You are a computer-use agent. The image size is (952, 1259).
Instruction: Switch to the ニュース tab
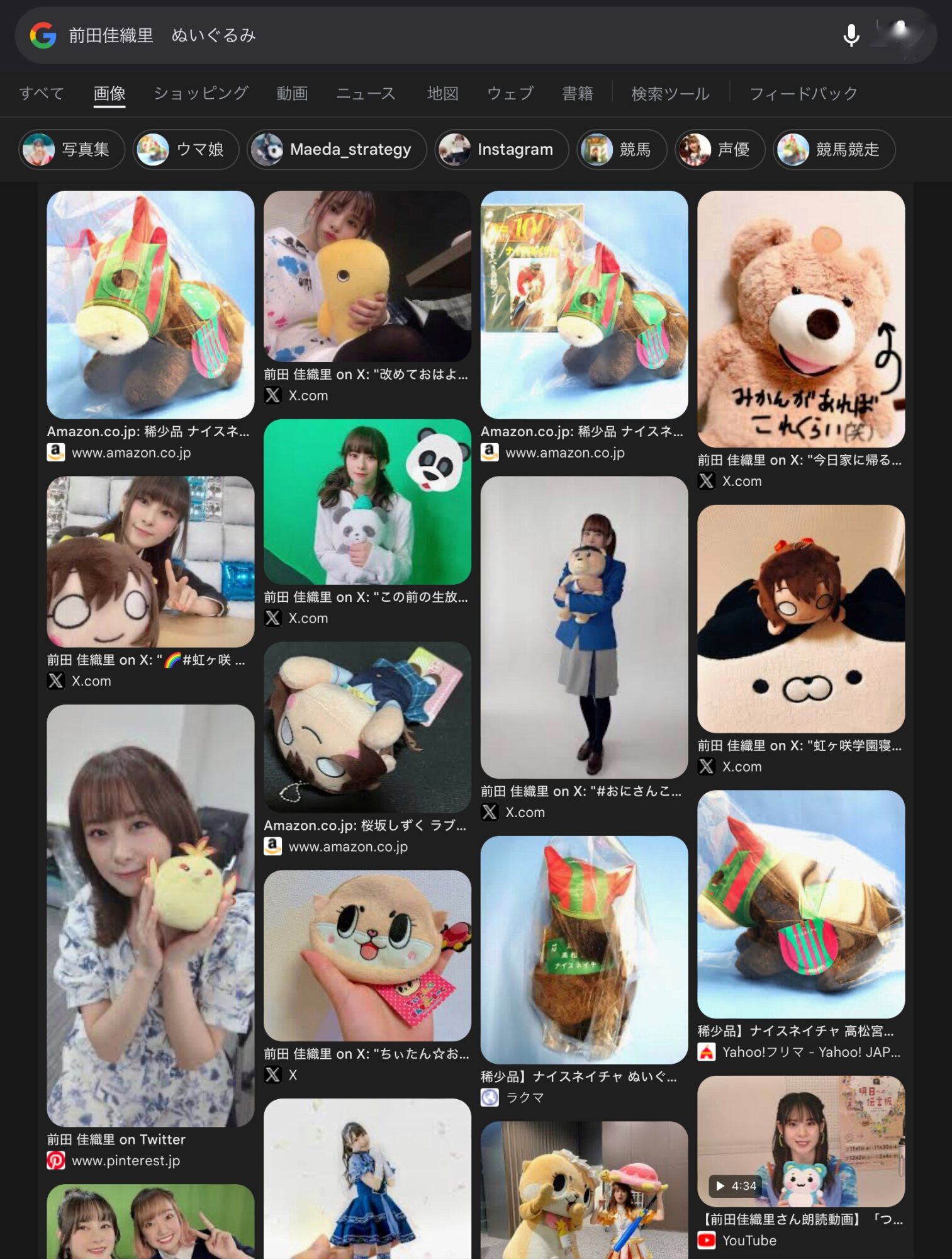click(x=366, y=93)
